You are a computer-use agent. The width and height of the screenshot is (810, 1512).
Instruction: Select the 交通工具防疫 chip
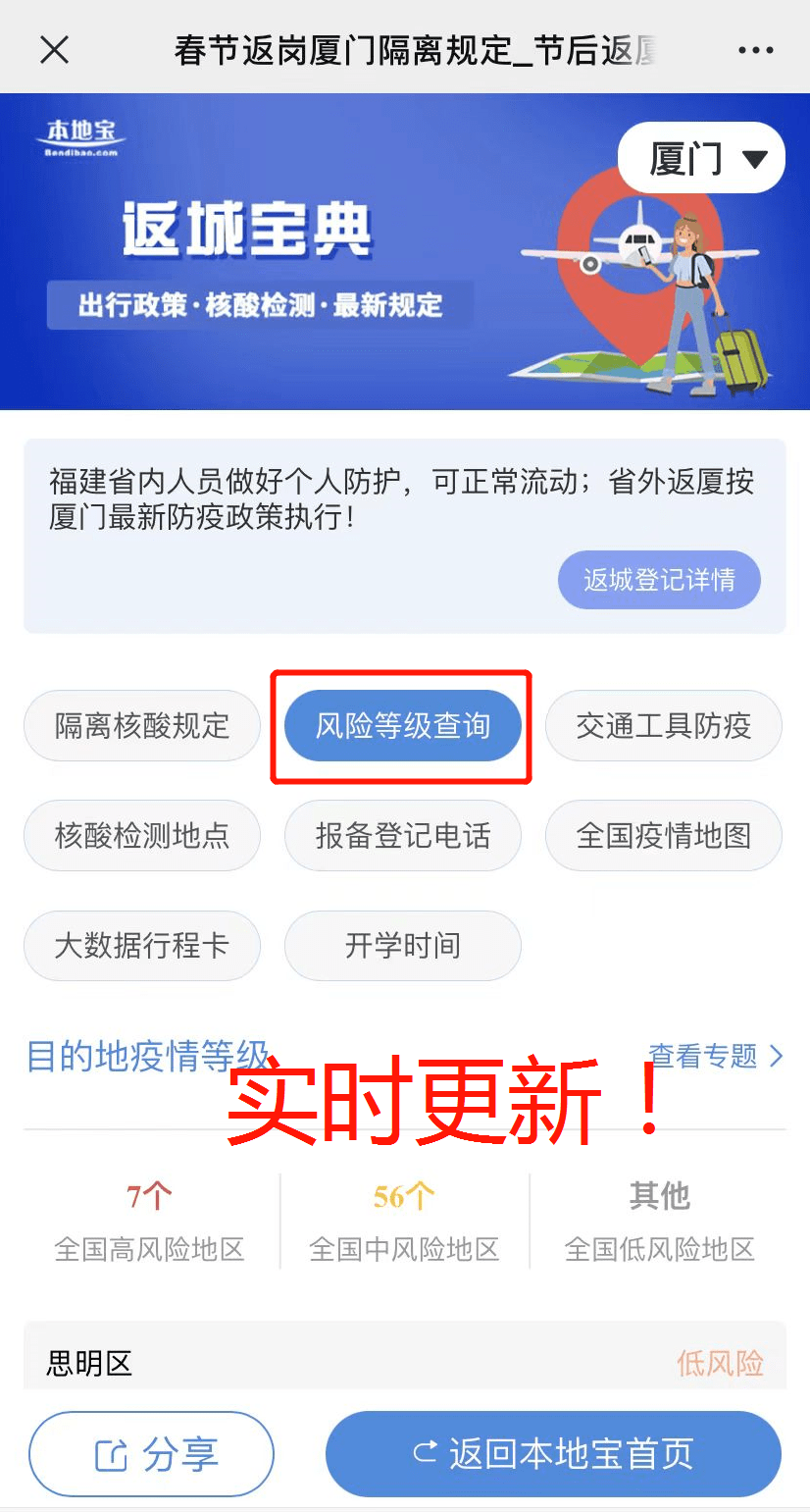[x=663, y=726]
